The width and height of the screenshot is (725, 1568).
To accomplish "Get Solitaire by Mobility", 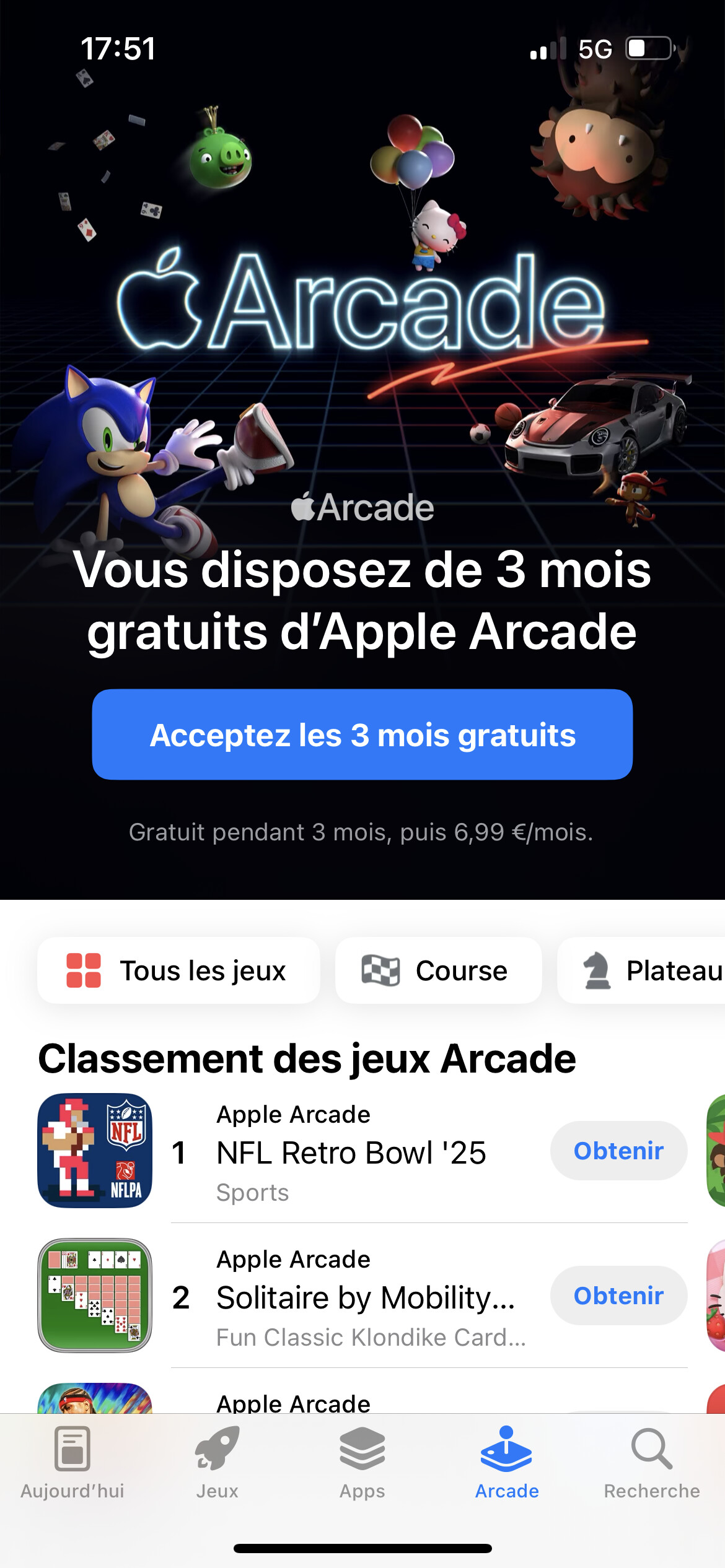I will pos(618,1296).
